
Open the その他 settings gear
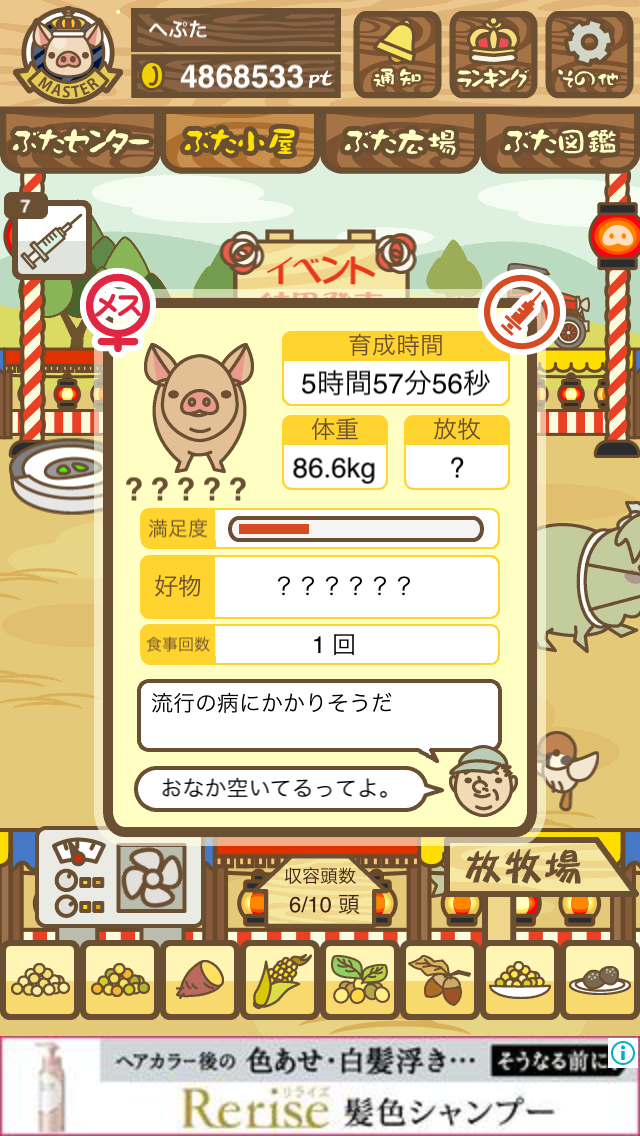pos(588,54)
